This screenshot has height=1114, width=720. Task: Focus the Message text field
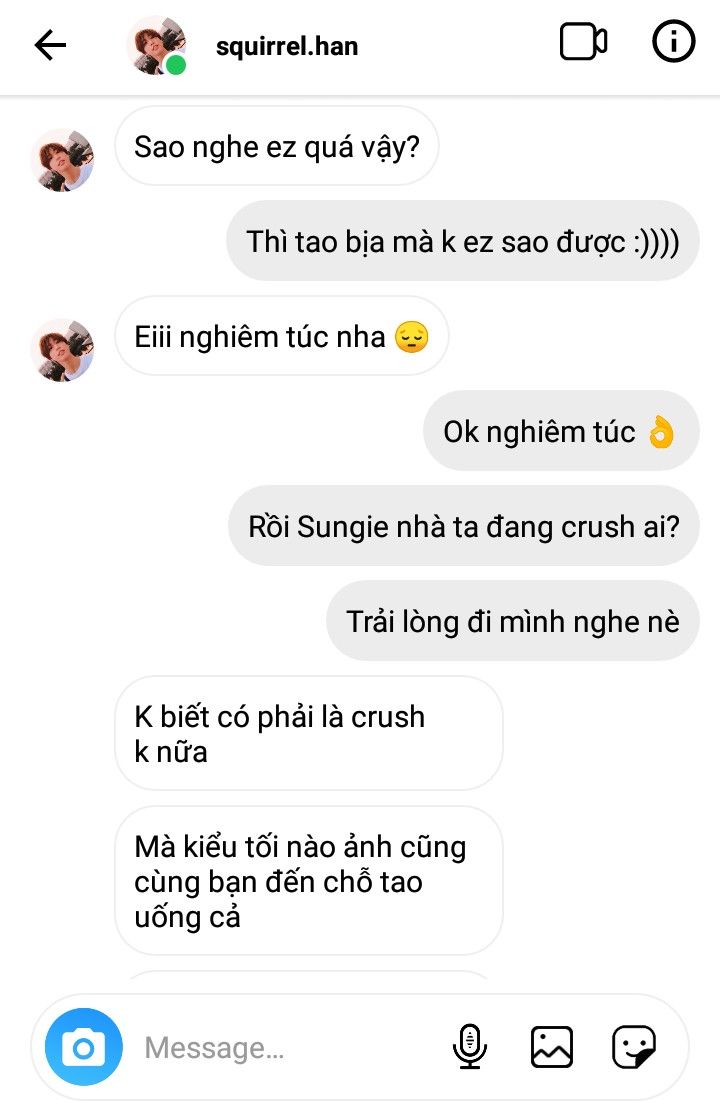point(280,1048)
